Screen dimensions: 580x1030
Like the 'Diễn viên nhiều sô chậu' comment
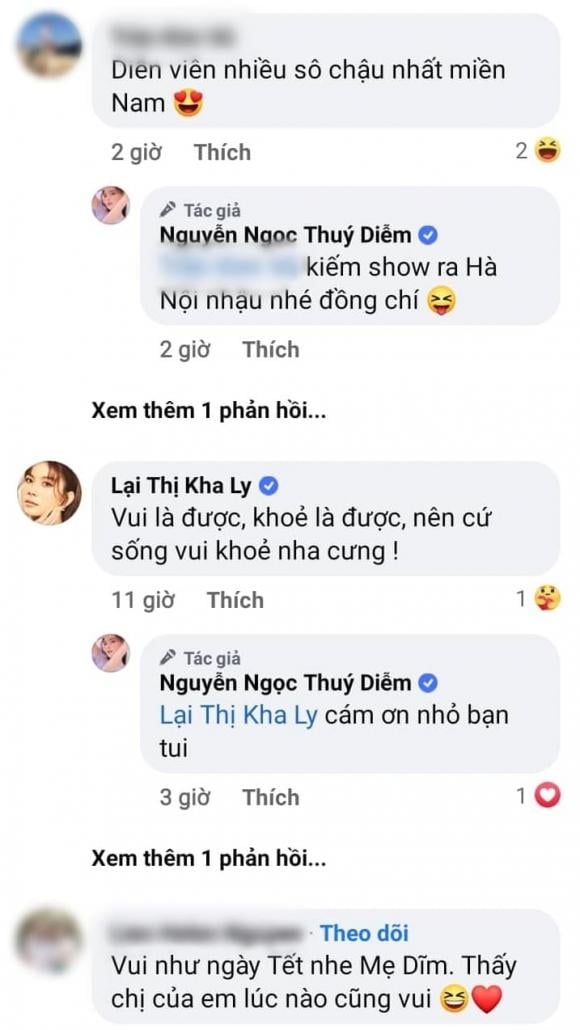click(222, 152)
